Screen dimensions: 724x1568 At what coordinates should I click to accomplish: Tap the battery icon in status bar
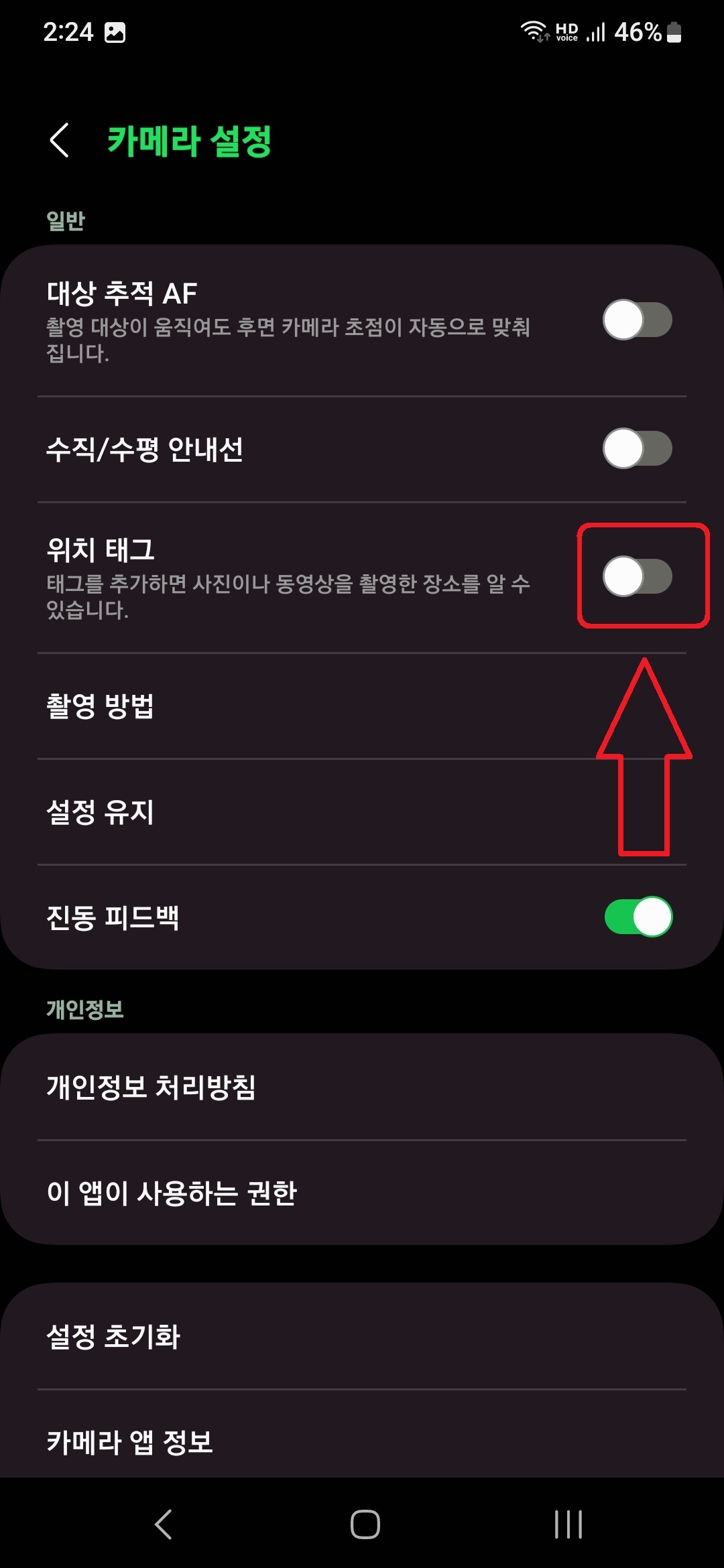[x=674, y=31]
